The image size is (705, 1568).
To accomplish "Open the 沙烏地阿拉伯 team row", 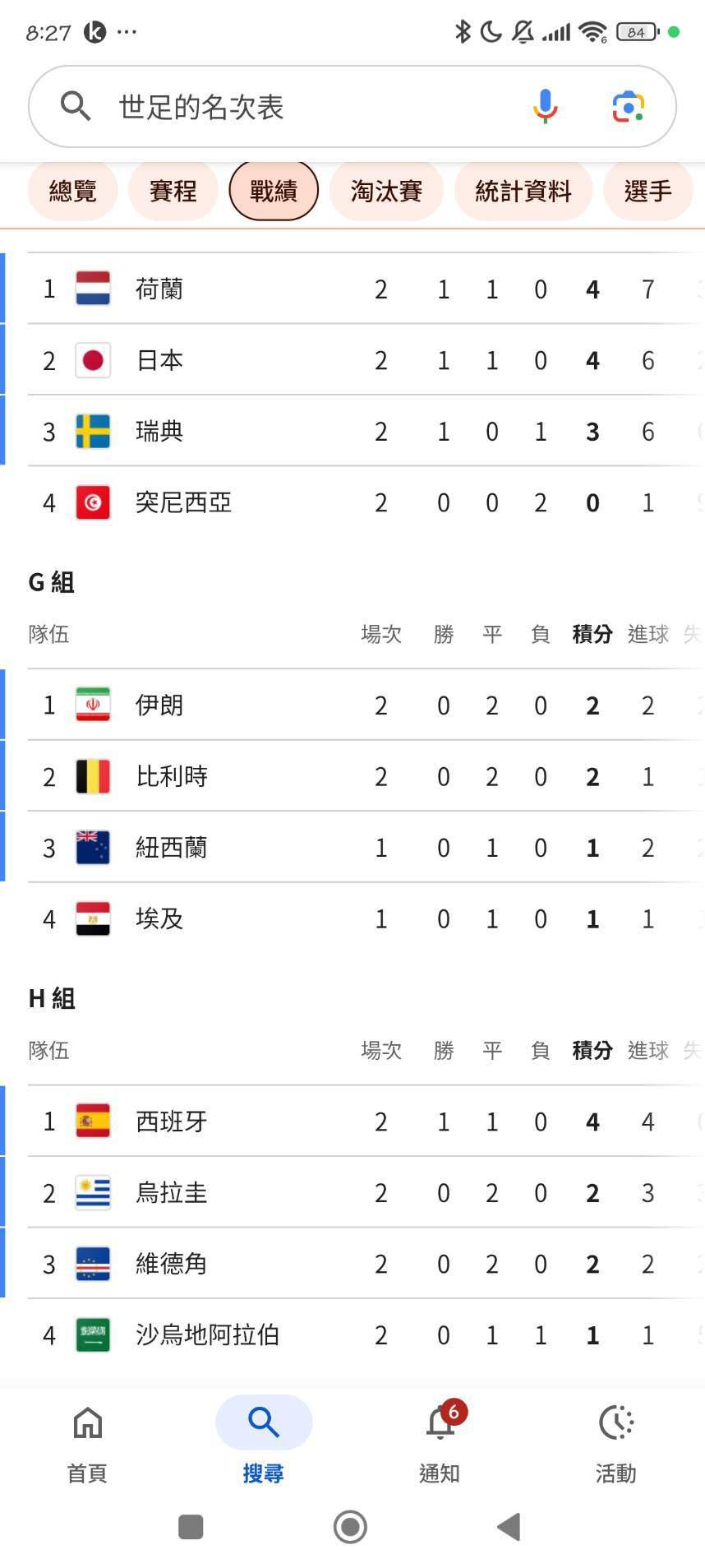I will click(366, 1335).
